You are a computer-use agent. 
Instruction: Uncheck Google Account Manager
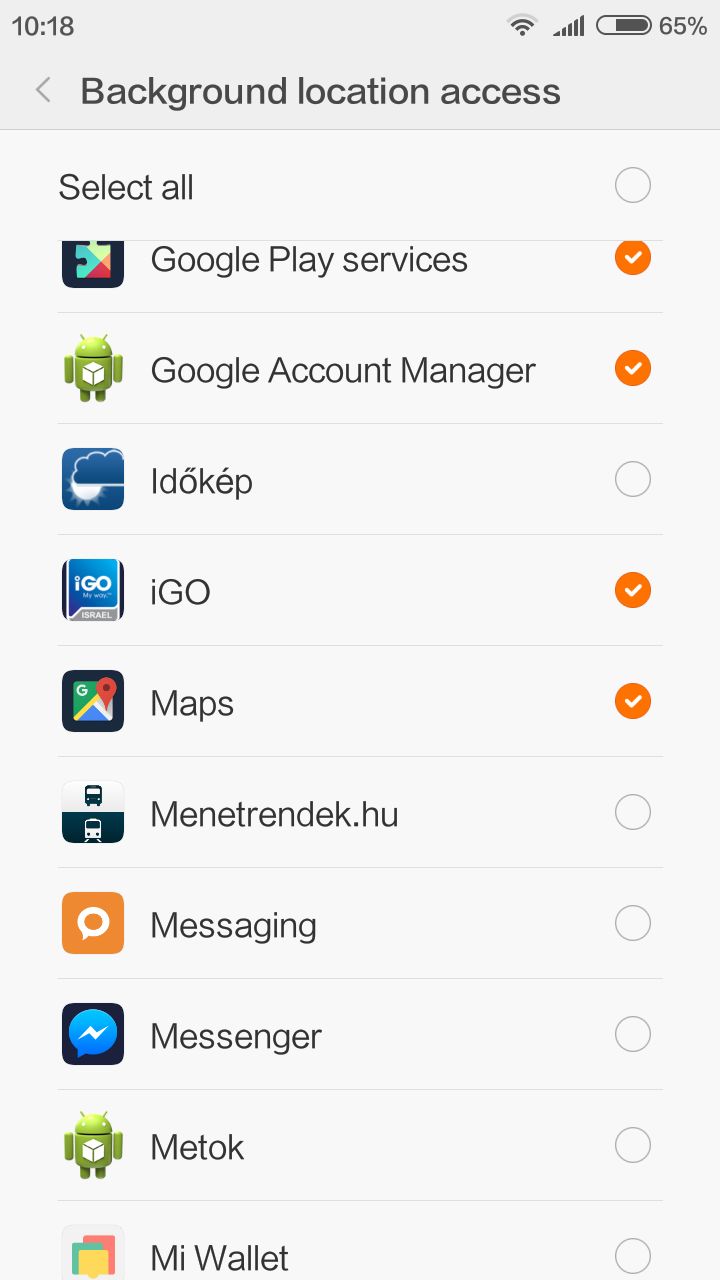pyautogui.click(x=633, y=368)
